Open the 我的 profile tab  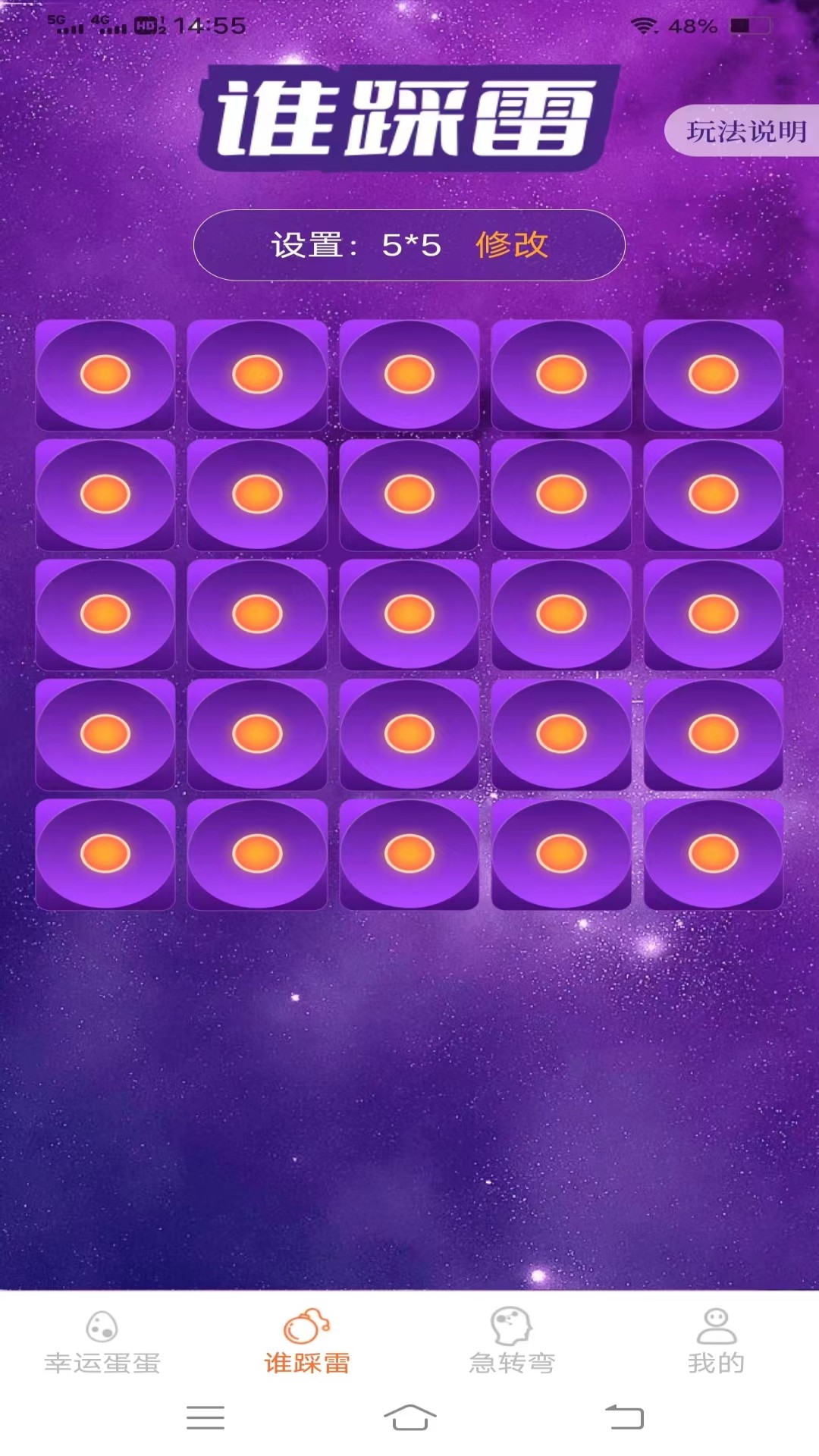pyautogui.click(x=716, y=1341)
